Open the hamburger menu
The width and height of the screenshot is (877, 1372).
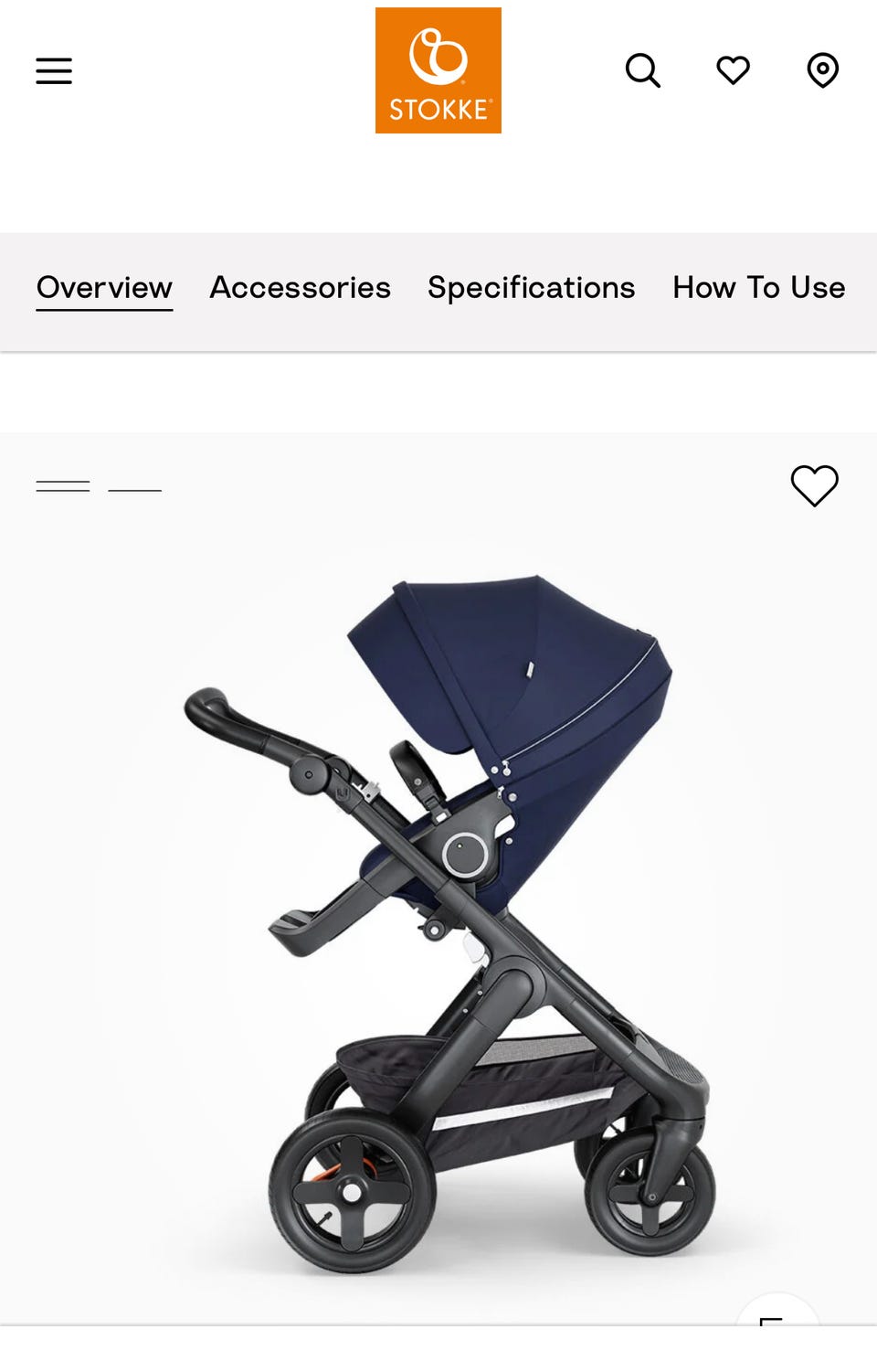tap(54, 70)
